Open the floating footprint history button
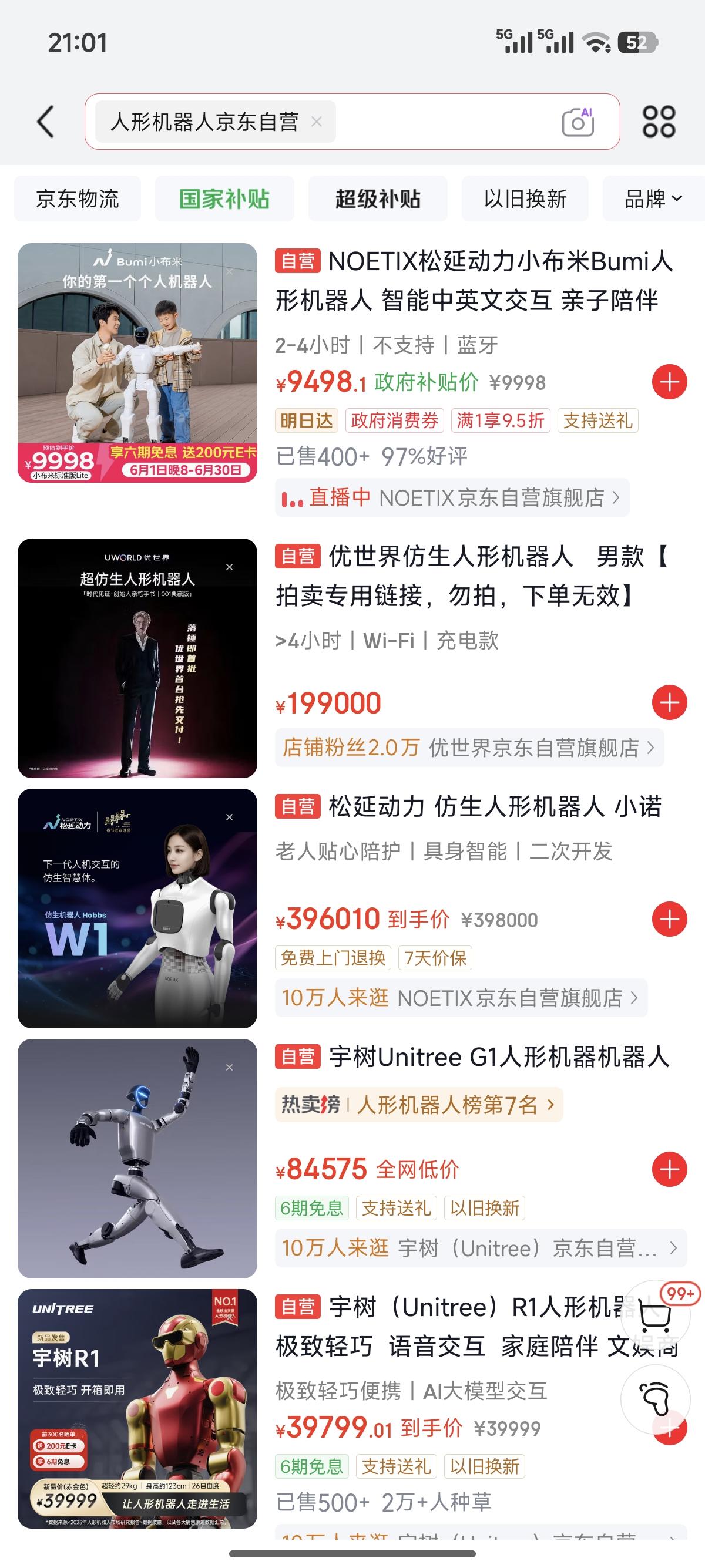Viewport: 705px width, 1568px height. pyautogui.click(x=655, y=1399)
